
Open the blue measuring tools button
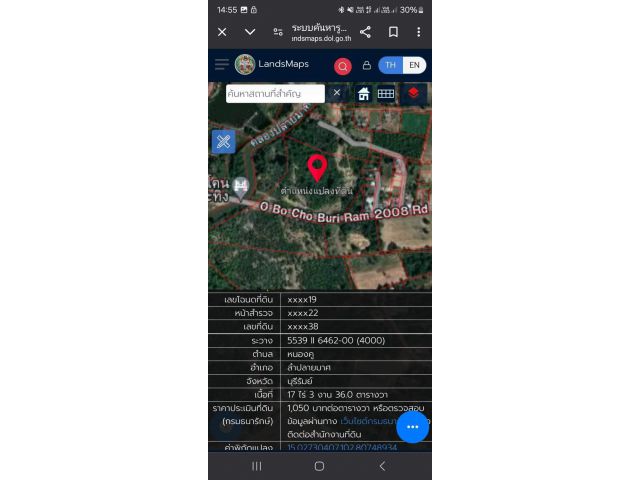click(223, 141)
